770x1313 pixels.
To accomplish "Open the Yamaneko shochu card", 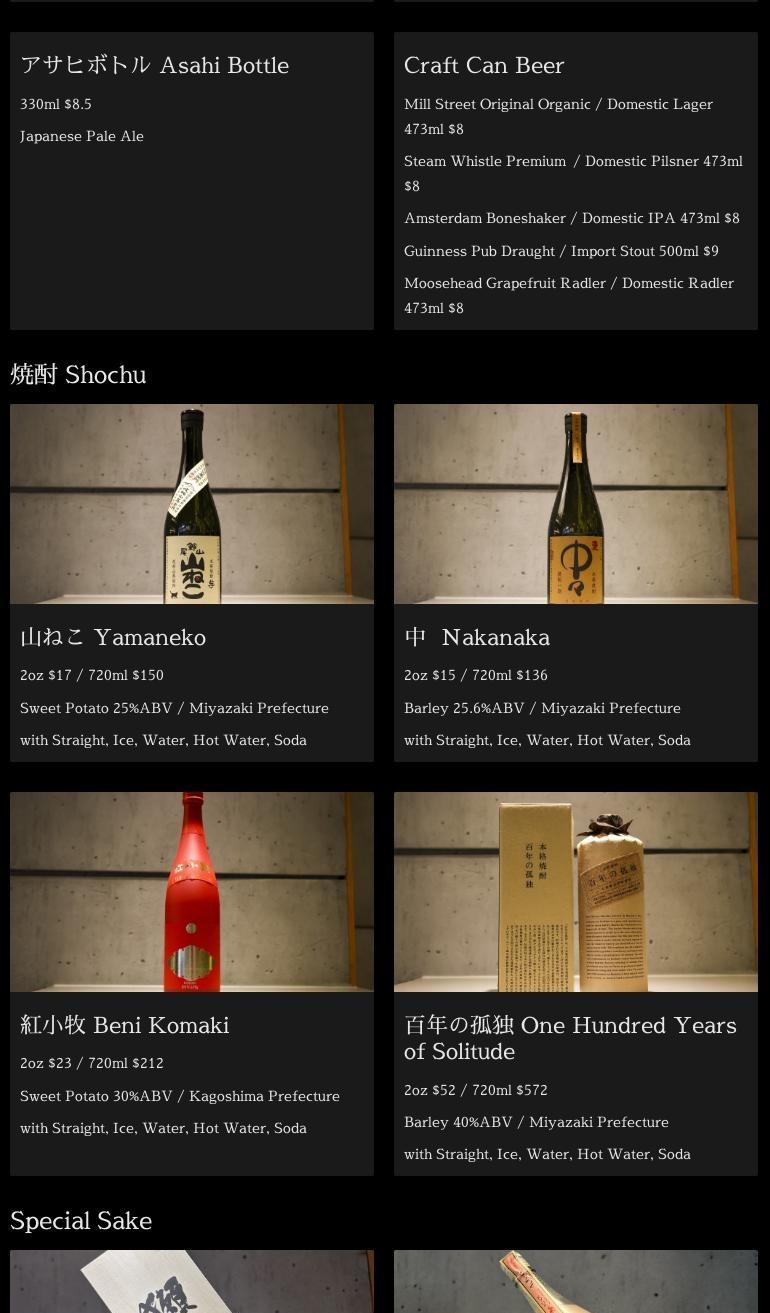I will click(191, 582).
